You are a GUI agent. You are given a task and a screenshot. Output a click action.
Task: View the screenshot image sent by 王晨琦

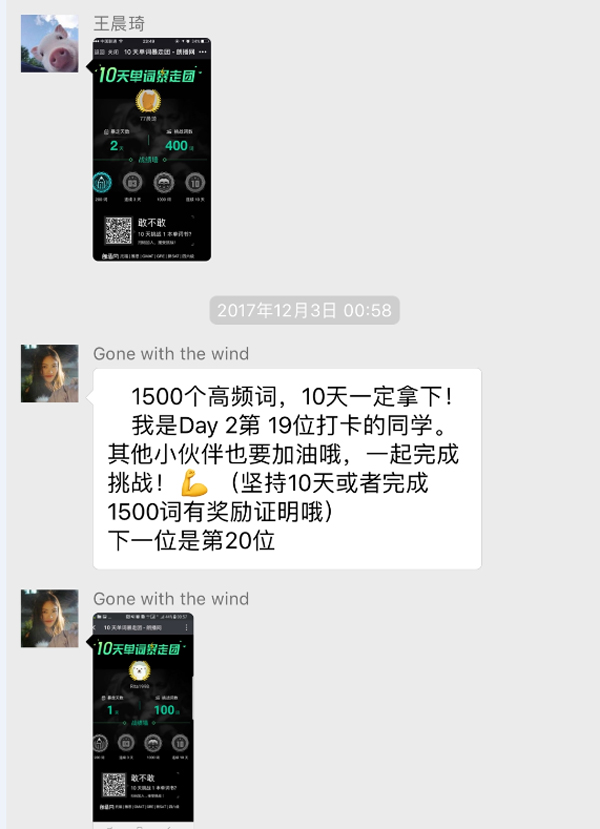click(x=152, y=149)
